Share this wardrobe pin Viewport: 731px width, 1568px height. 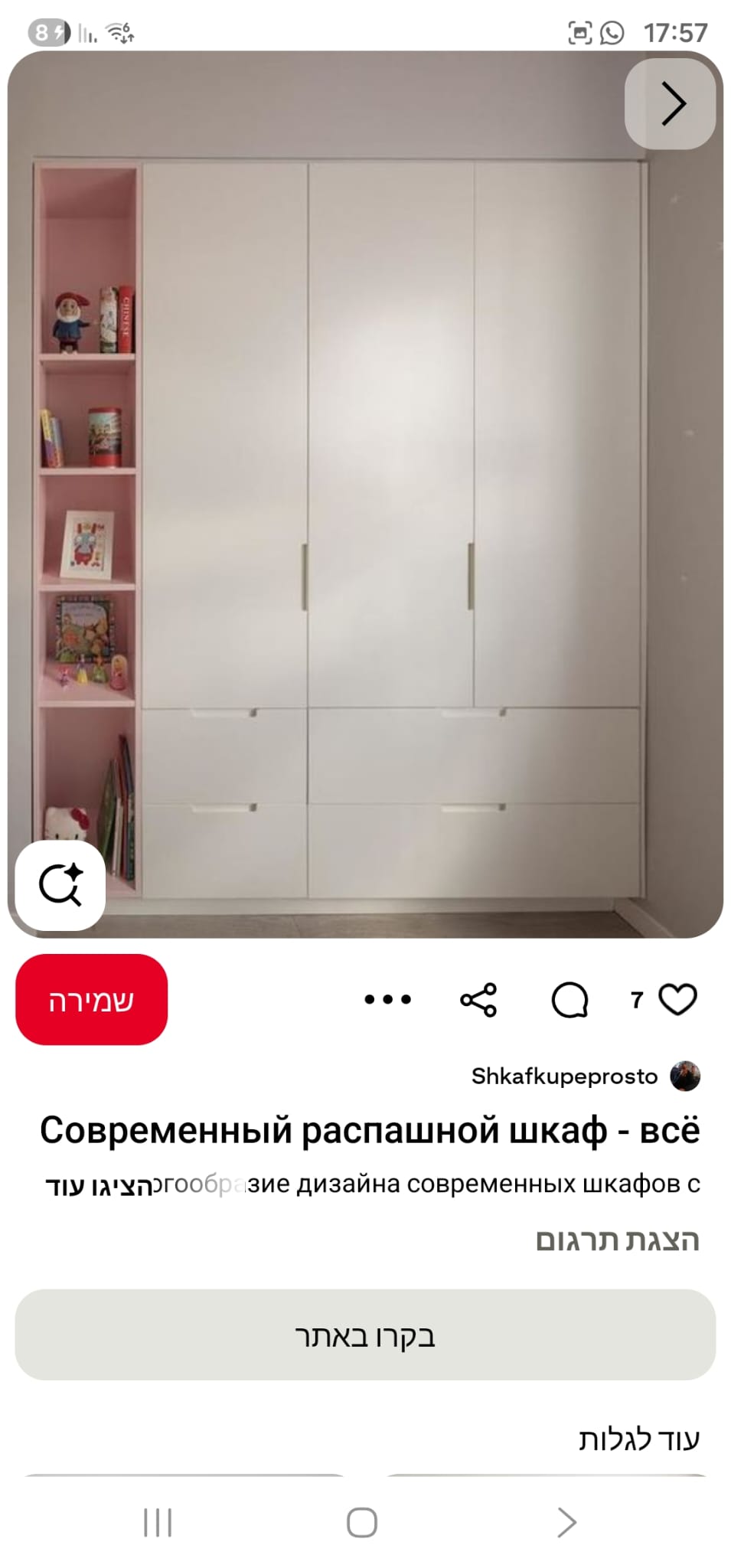coord(478,999)
